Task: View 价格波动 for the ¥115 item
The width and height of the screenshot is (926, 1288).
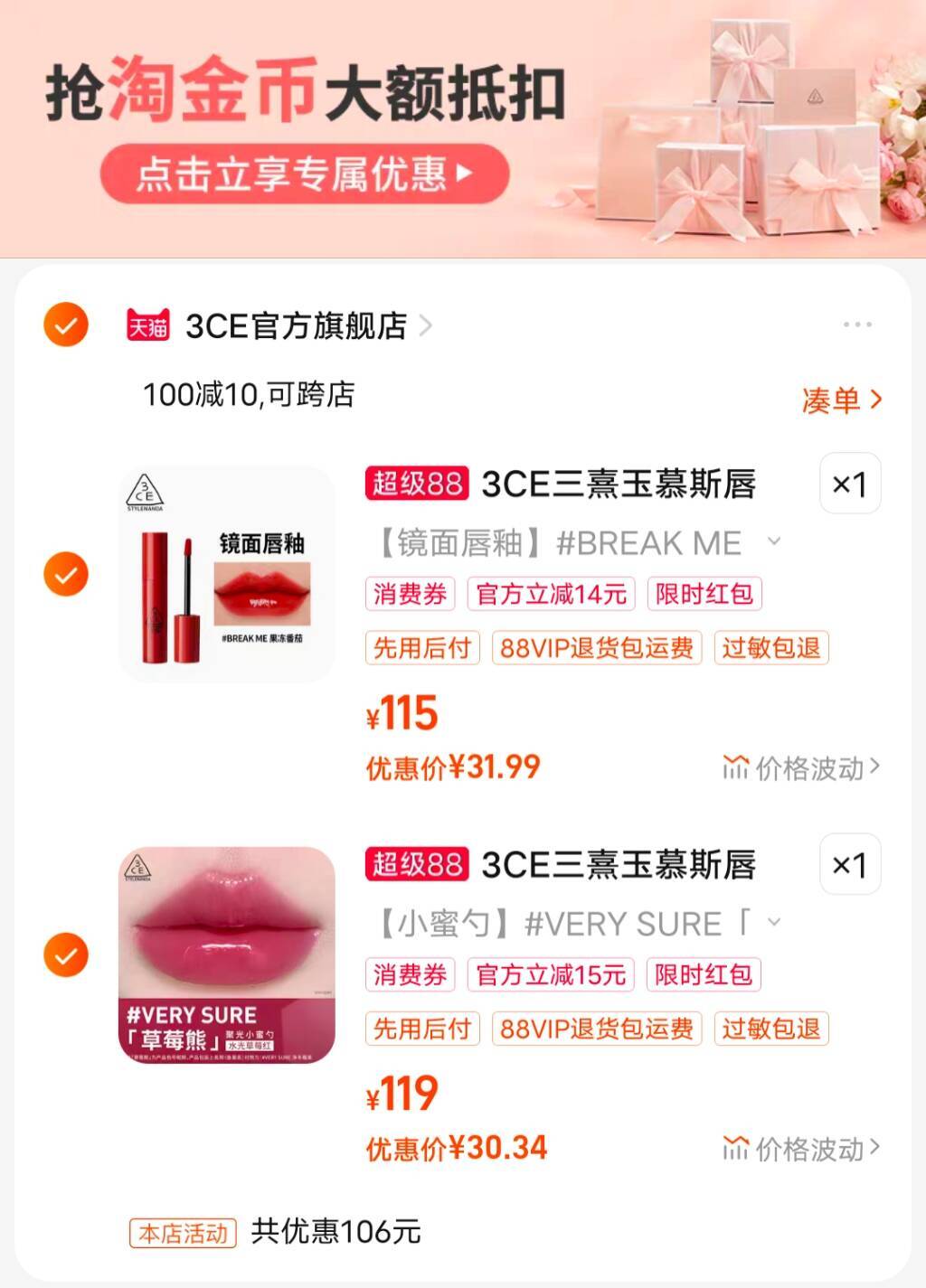Action: (801, 768)
